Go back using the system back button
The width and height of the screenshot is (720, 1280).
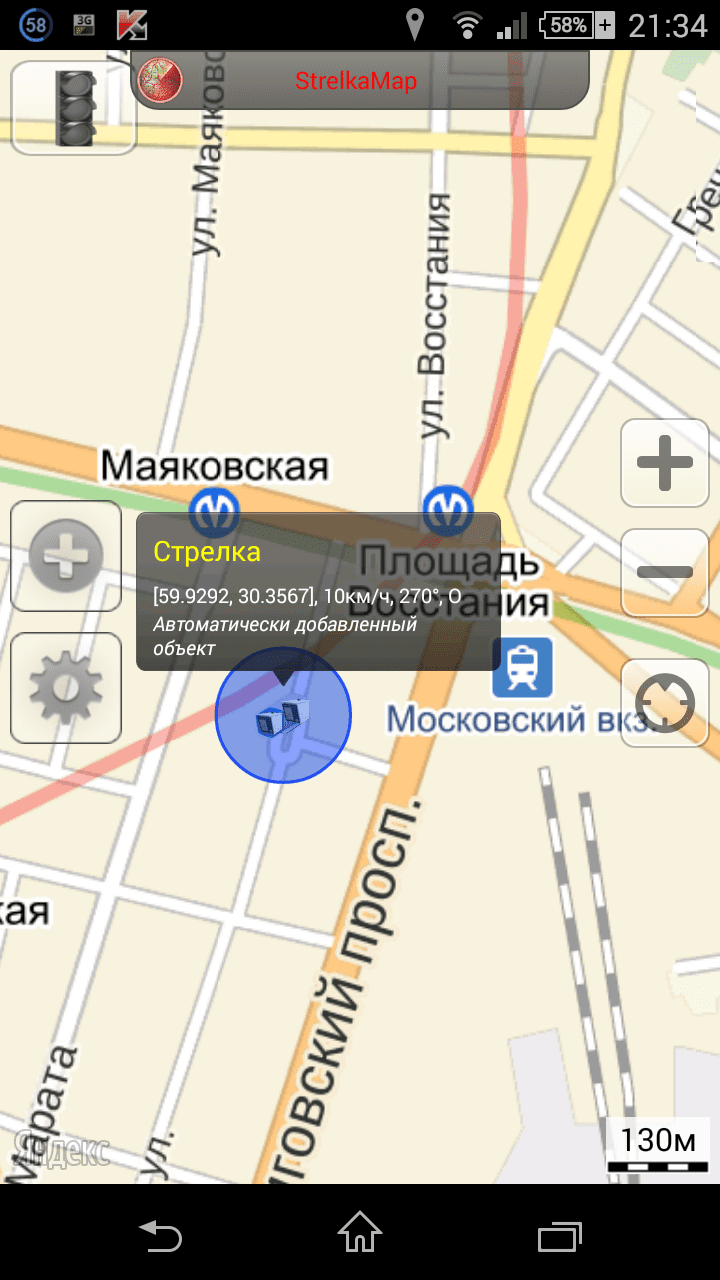click(x=160, y=1233)
